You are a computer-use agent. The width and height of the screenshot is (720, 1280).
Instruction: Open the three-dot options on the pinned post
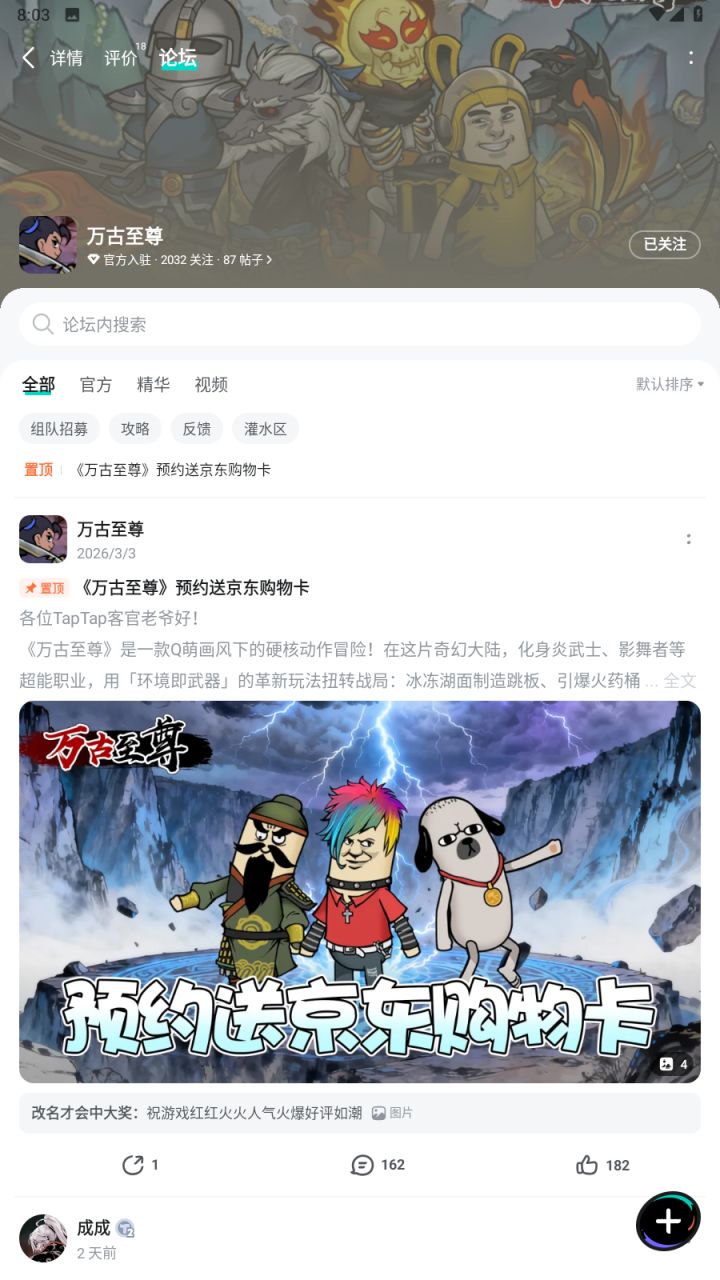point(689,538)
